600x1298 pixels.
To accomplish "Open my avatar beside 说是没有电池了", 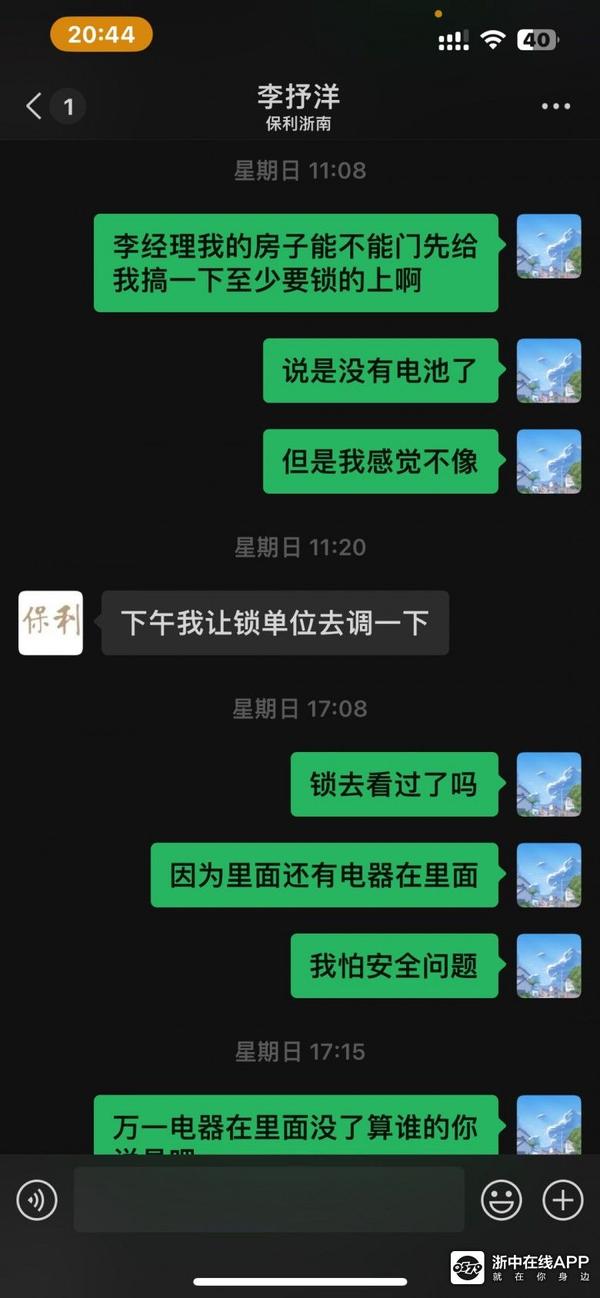I will pos(548,371).
